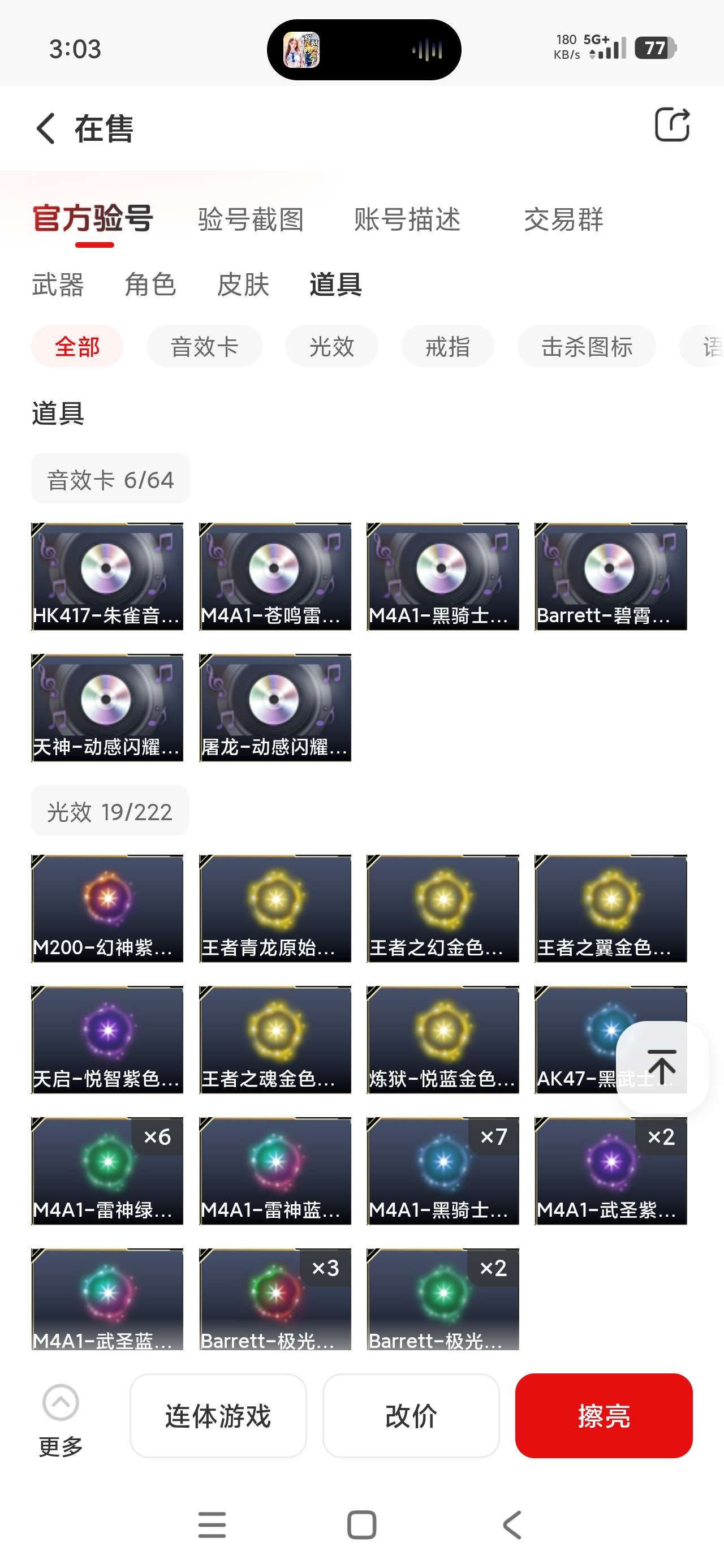The height and width of the screenshot is (1568, 724).
Task: Open the 账号描述 tab
Action: pyautogui.click(x=407, y=219)
